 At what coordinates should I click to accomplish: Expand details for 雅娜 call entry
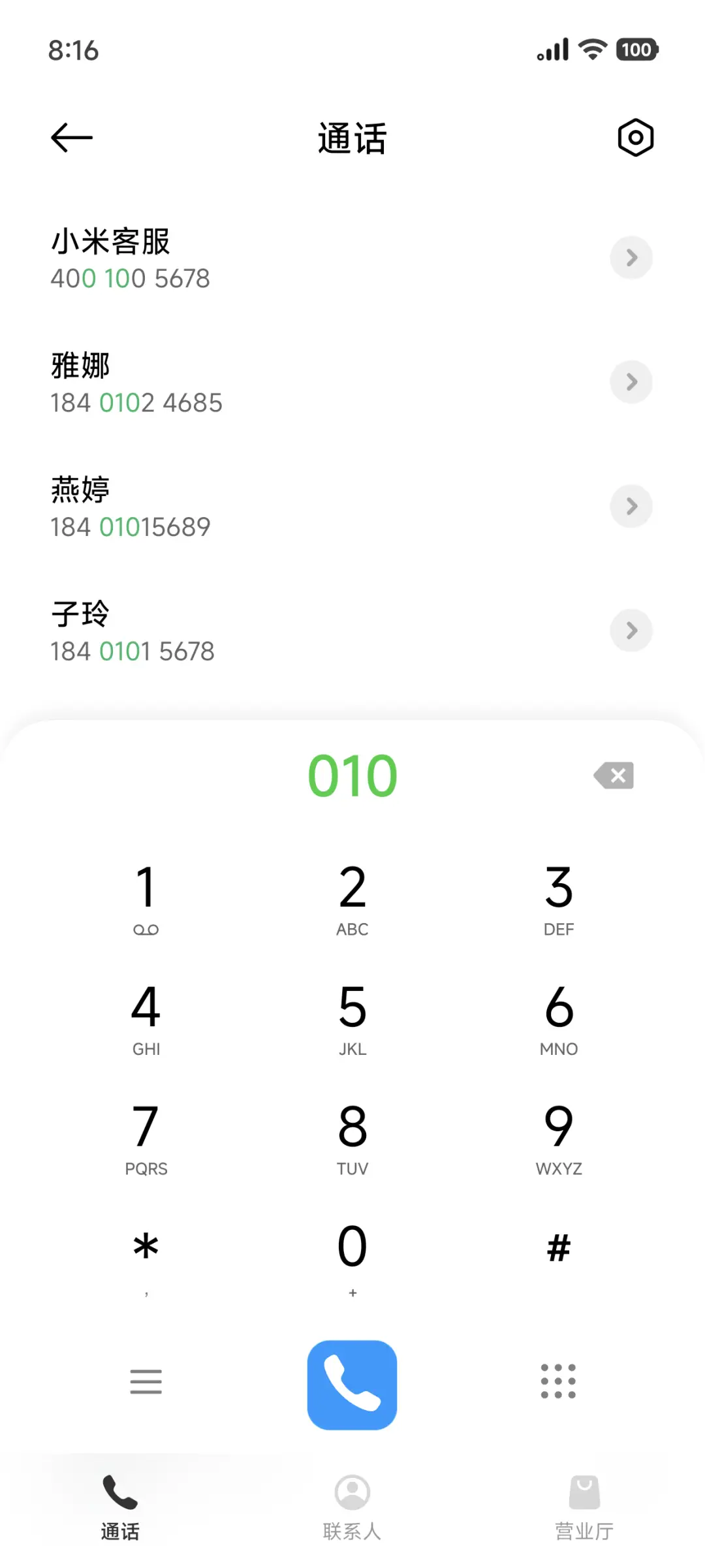coord(631,383)
